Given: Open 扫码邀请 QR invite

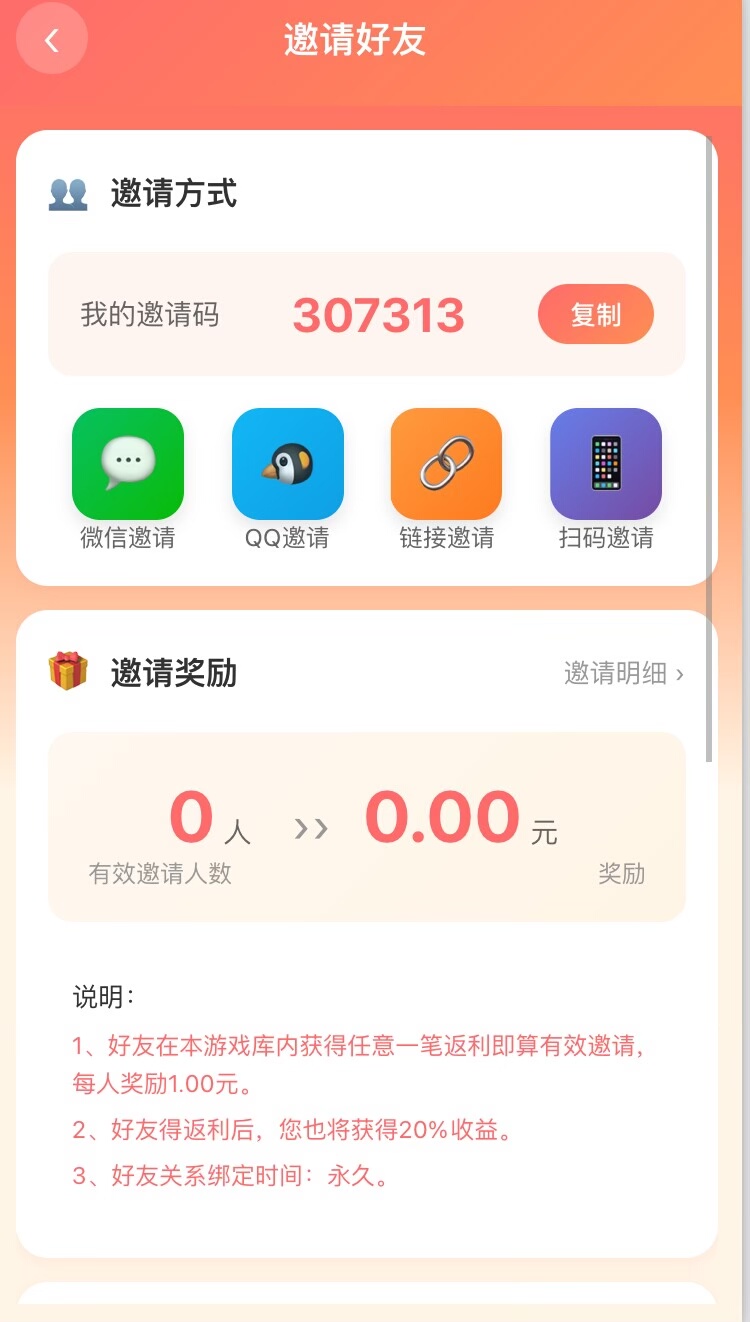Looking at the screenshot, I should [606, 464].
